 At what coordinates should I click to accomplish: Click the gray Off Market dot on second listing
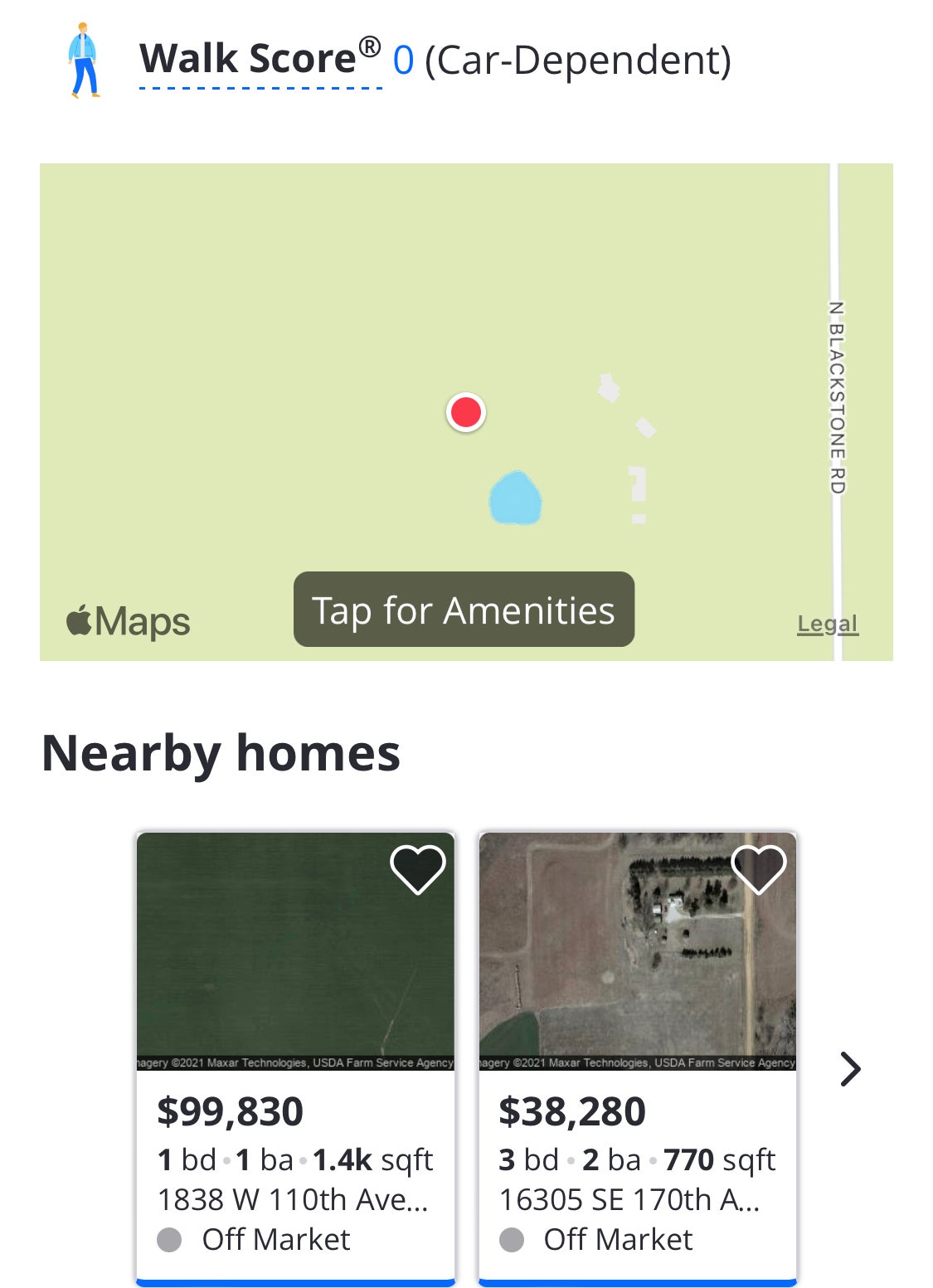[513, 1239]
